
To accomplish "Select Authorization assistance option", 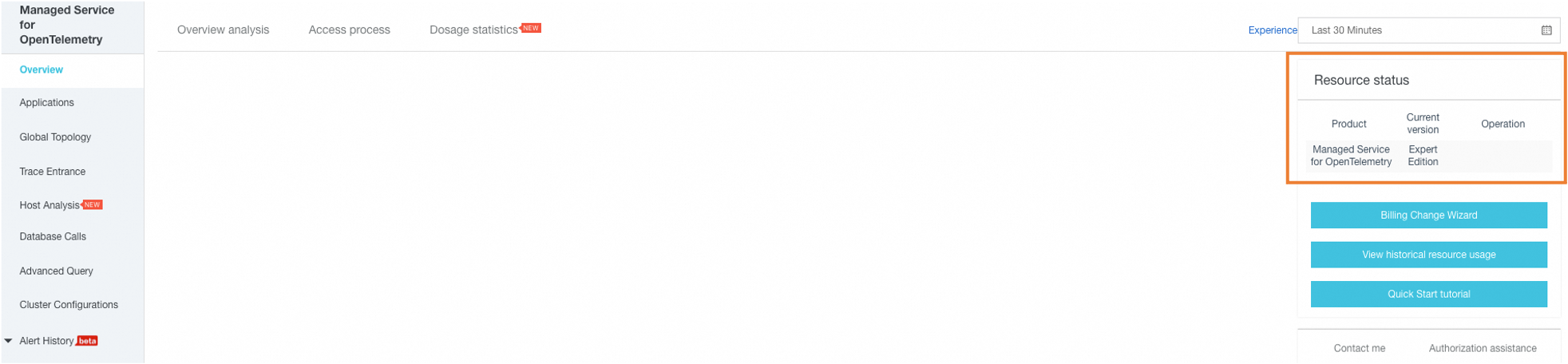I will point(1482,349).
